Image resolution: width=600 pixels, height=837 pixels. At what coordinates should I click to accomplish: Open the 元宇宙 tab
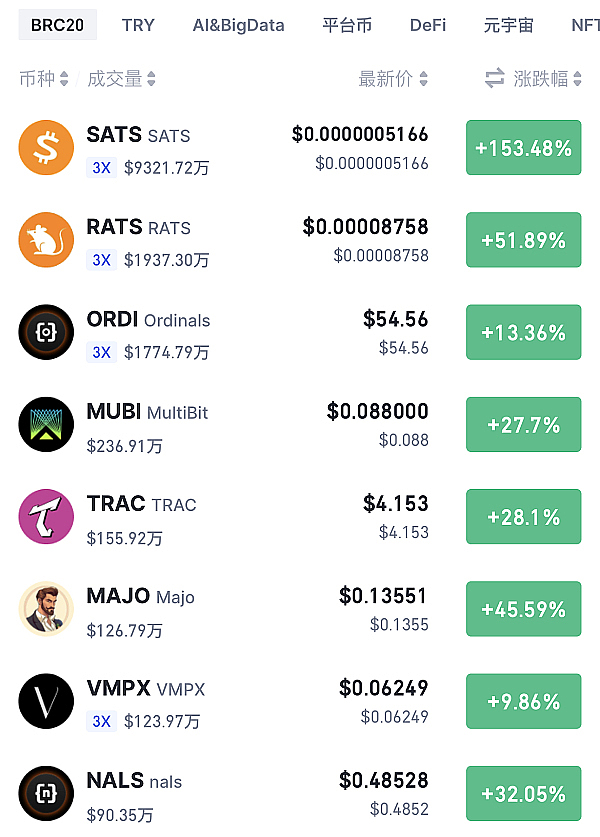(x=508, y=25)
